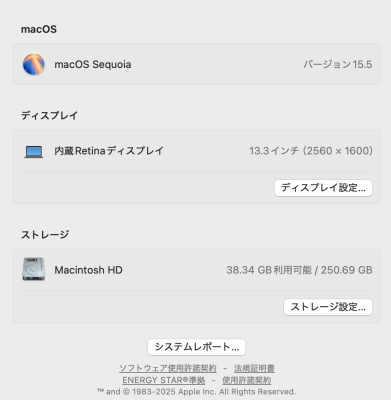Viewport: 391px width, 400px height.
Task: Open ストレージ設定 button
Action: [328, 307]
